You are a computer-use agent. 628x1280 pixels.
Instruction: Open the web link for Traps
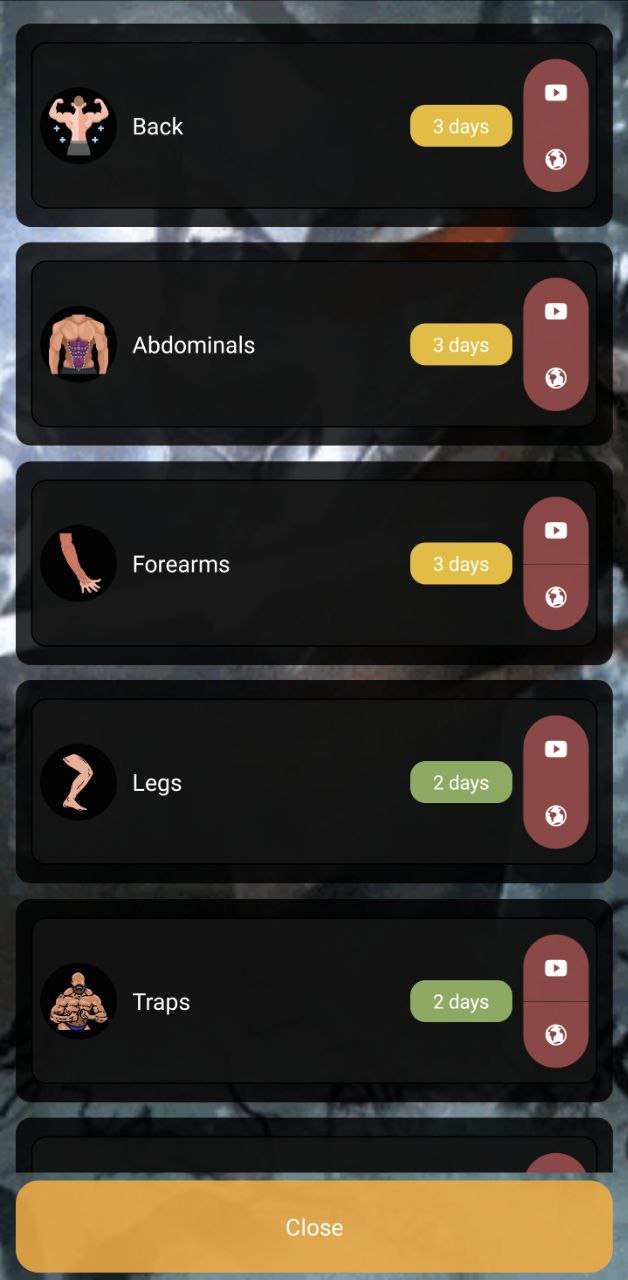(556, 1035)
